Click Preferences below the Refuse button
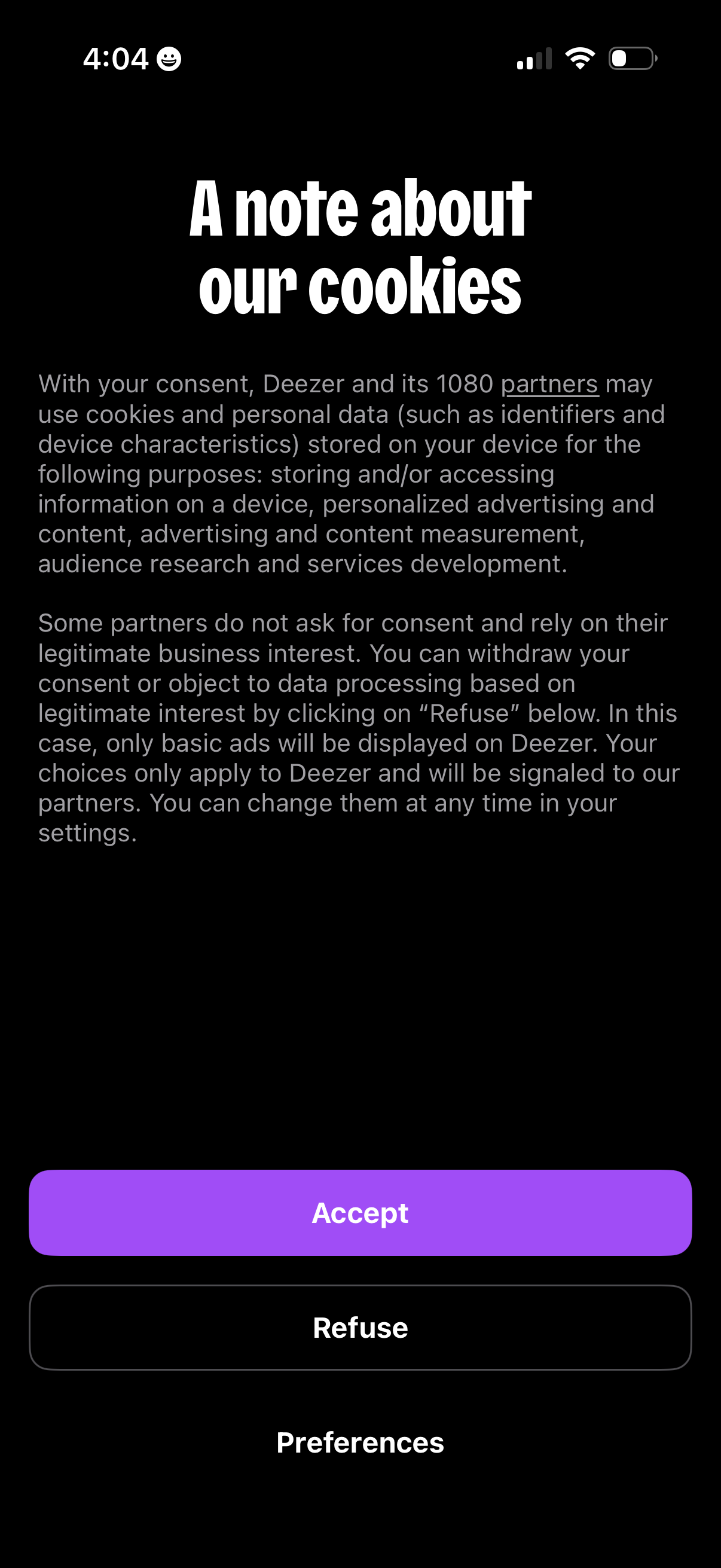Screen dimensions: 721x1568 point(360,1442)
